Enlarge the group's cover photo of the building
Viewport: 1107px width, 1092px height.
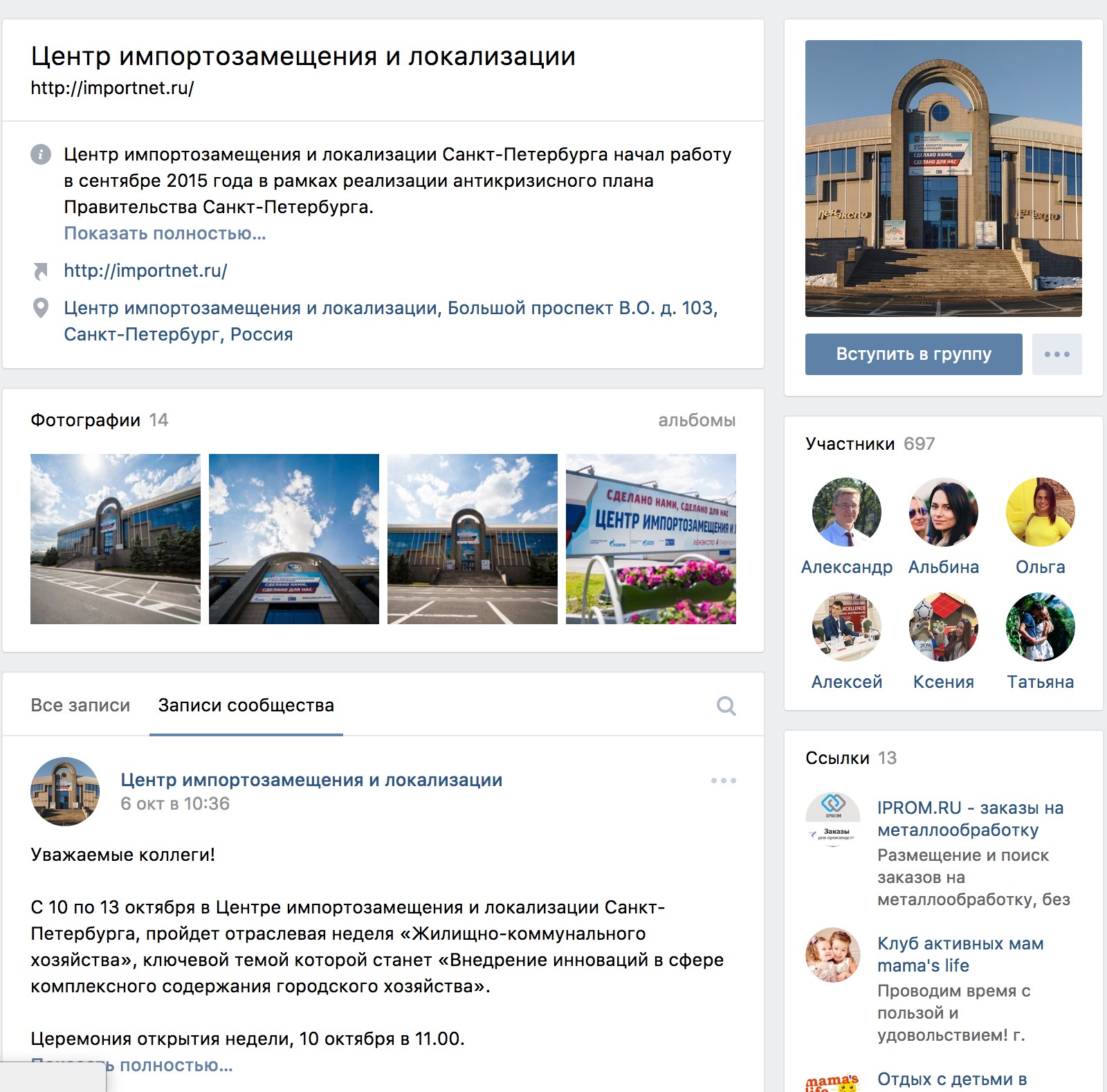click(x=943, y=179)
